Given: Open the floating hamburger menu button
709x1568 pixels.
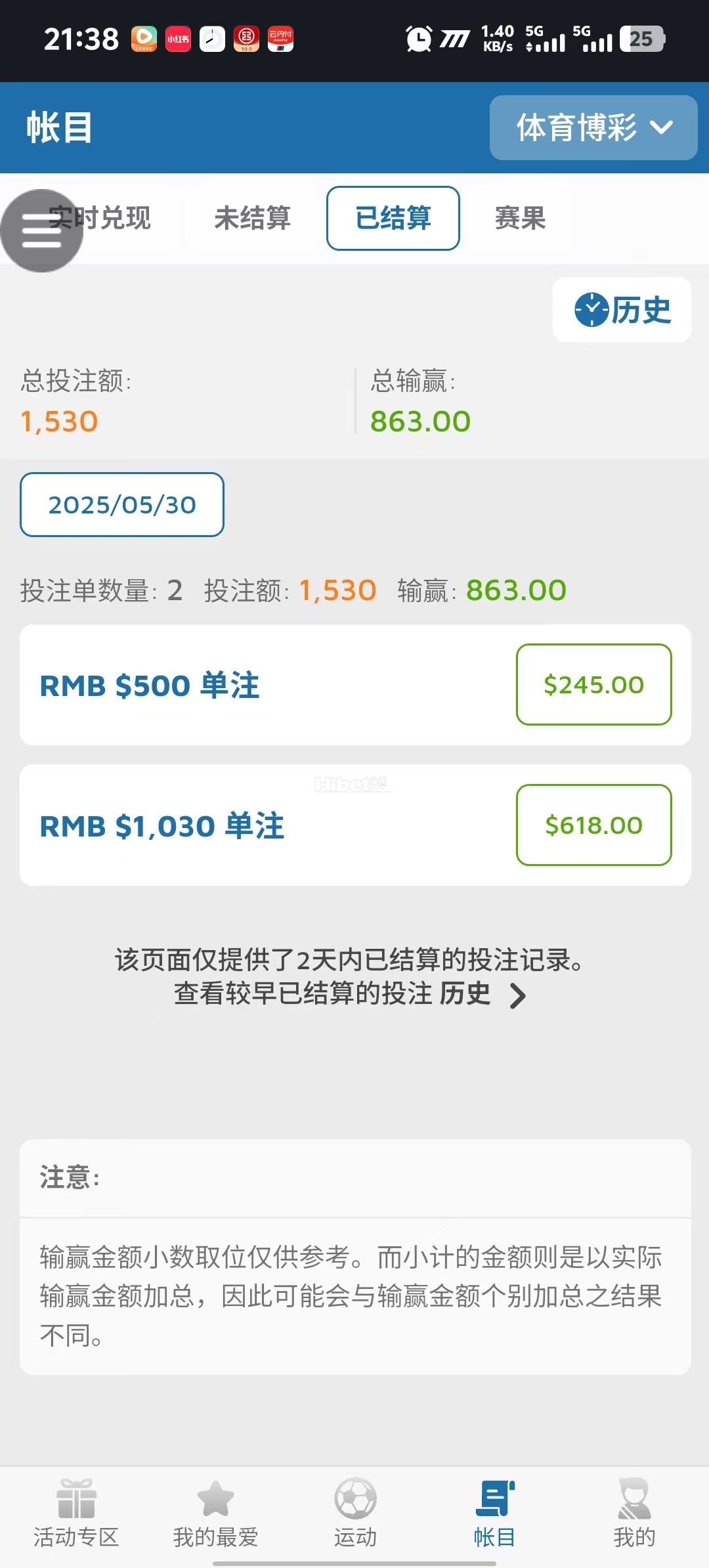Looking at the screenshot, I should (41, 230).
